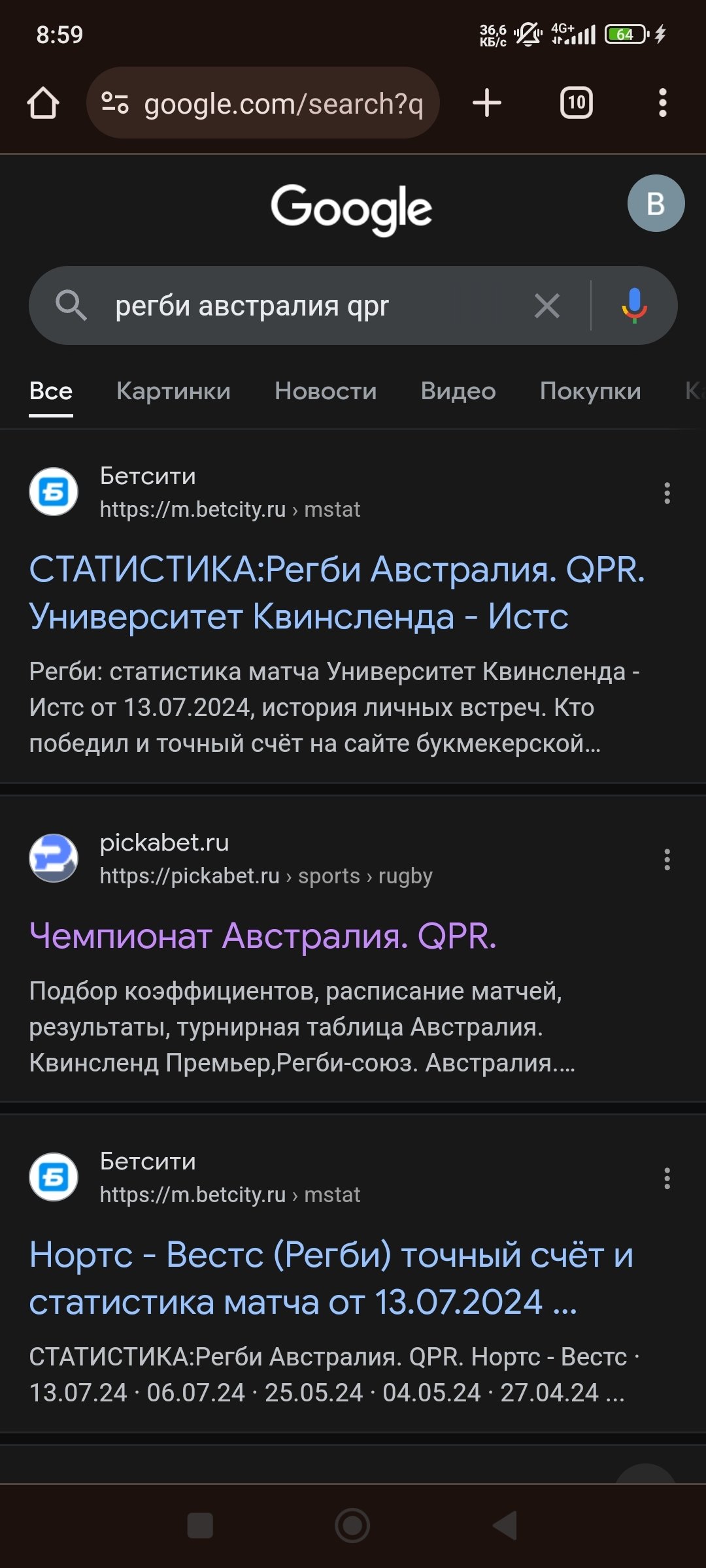The image size is (706, 1568).
Task: Go back using system navigation button
Action: coord(505,1526)
